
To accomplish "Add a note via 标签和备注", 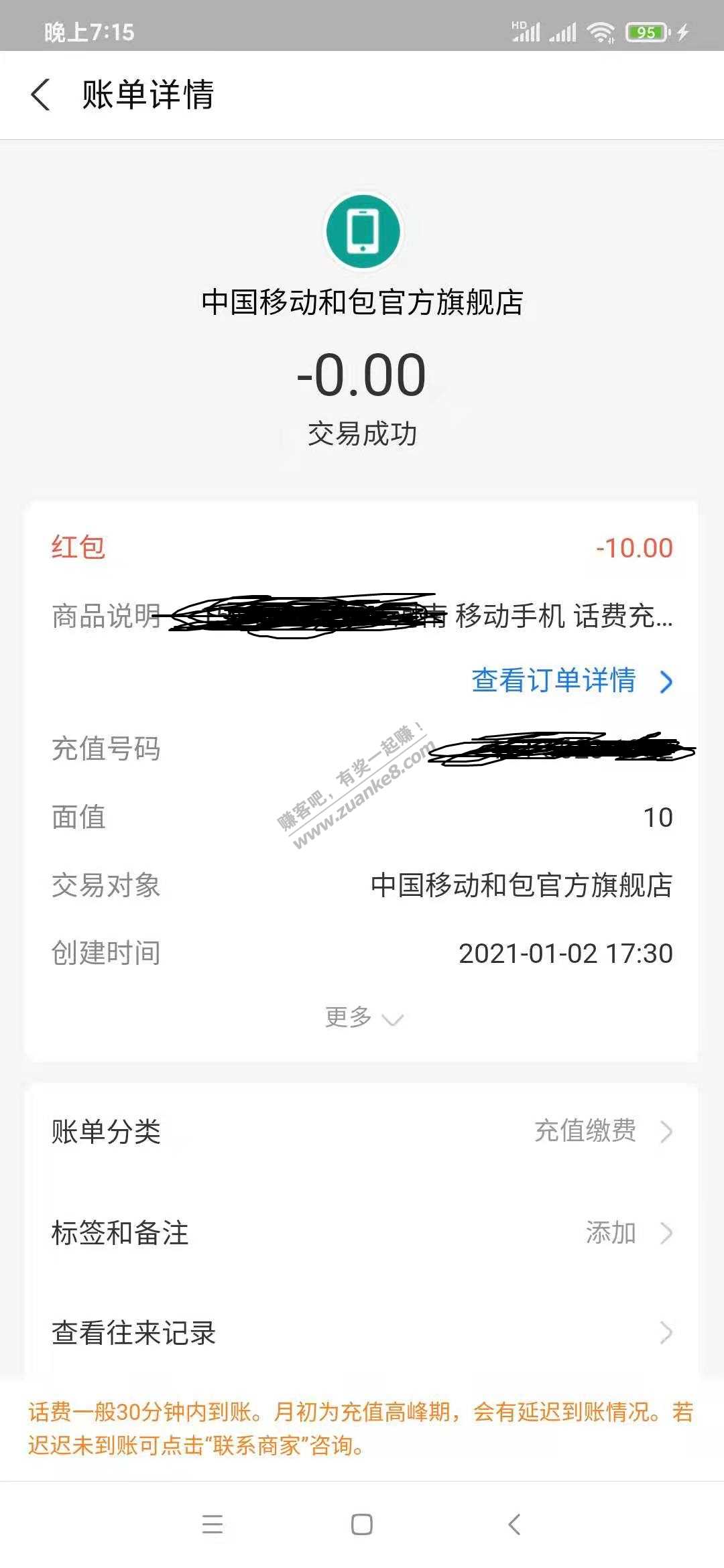I will pos(362,1232).
